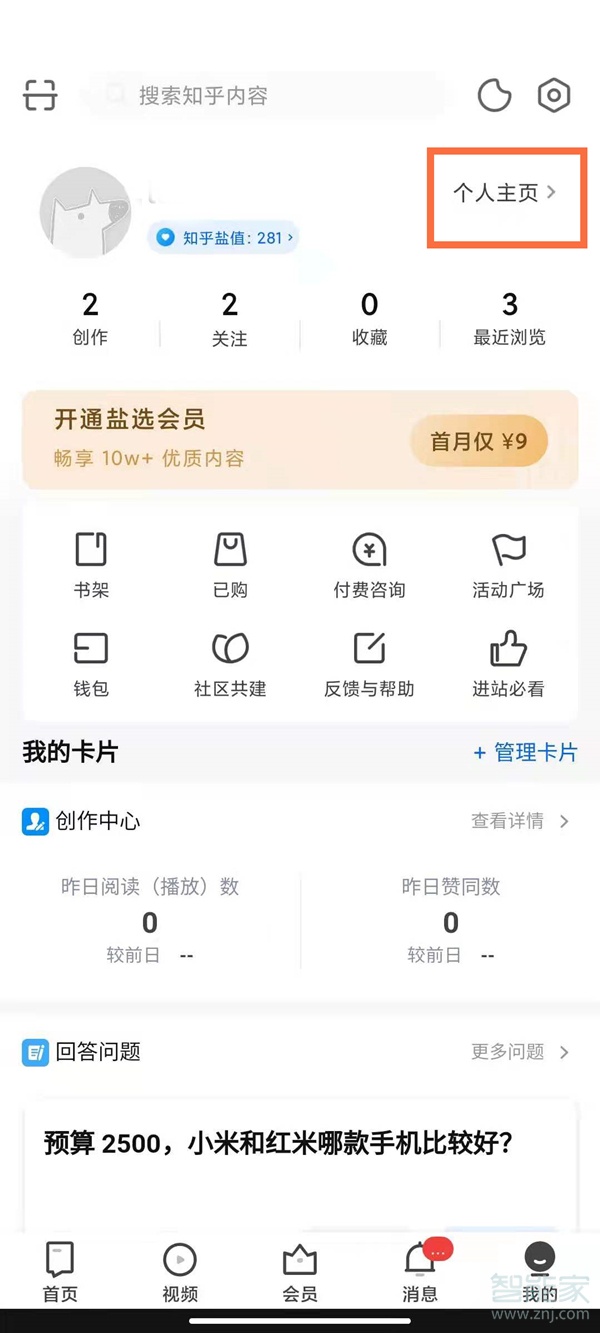The height and width of the screenshot is (1333, 600).
Task: Open 更多问题 in 回答问题
Action: click(x=520, y=1052)
